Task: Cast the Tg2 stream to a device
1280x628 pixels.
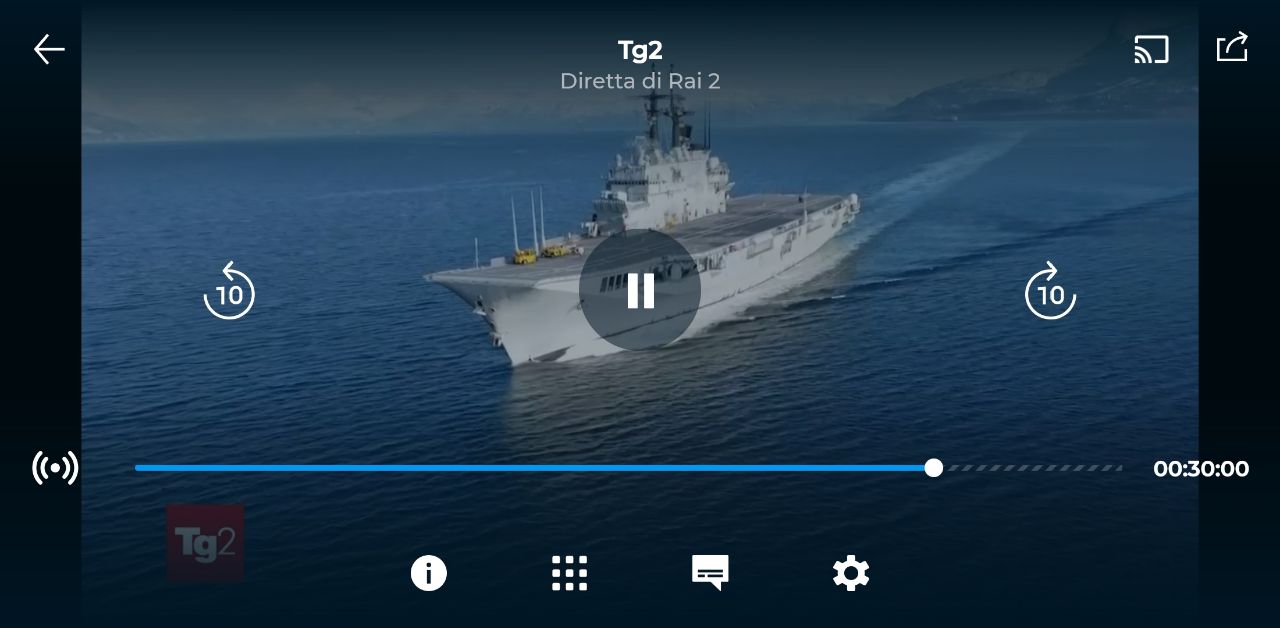Action: 1151,49
